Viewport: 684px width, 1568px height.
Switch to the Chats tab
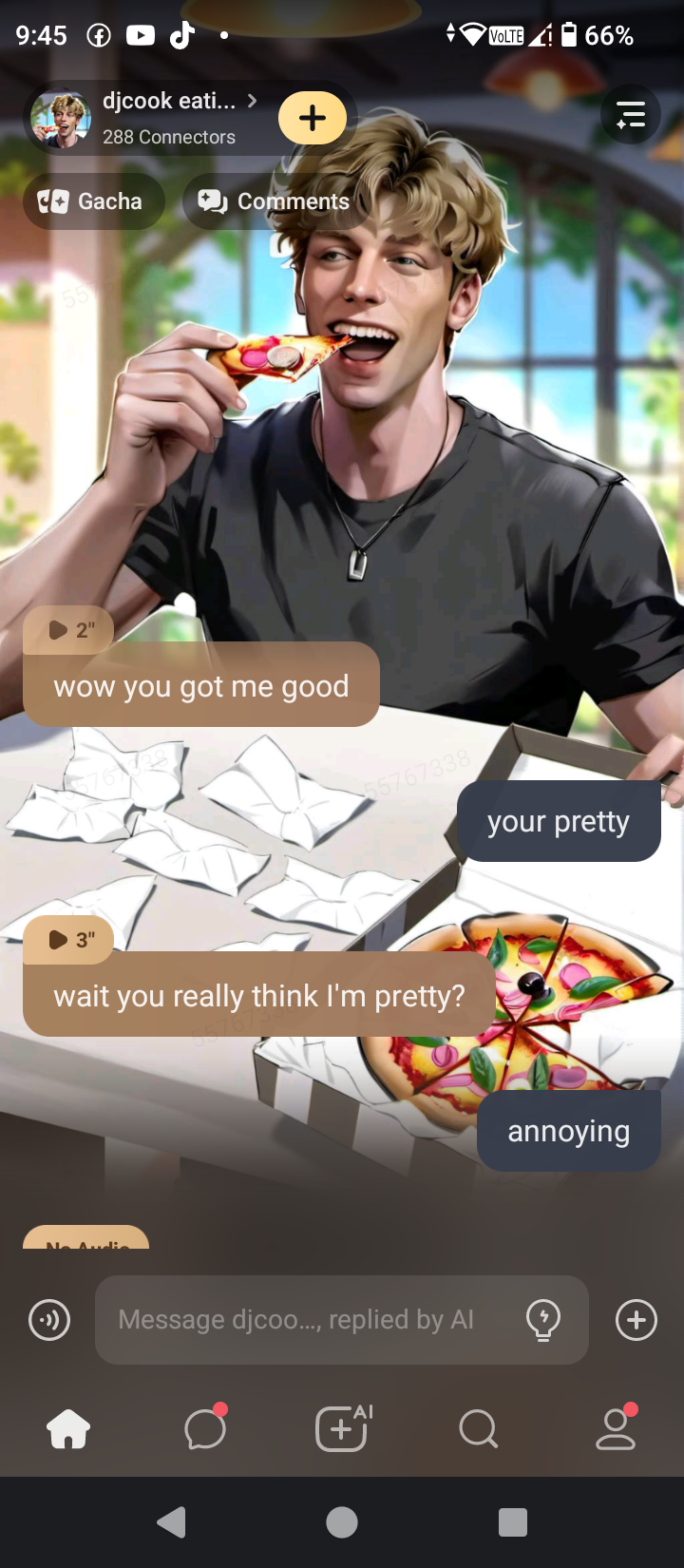click(x=205, y=1428)
